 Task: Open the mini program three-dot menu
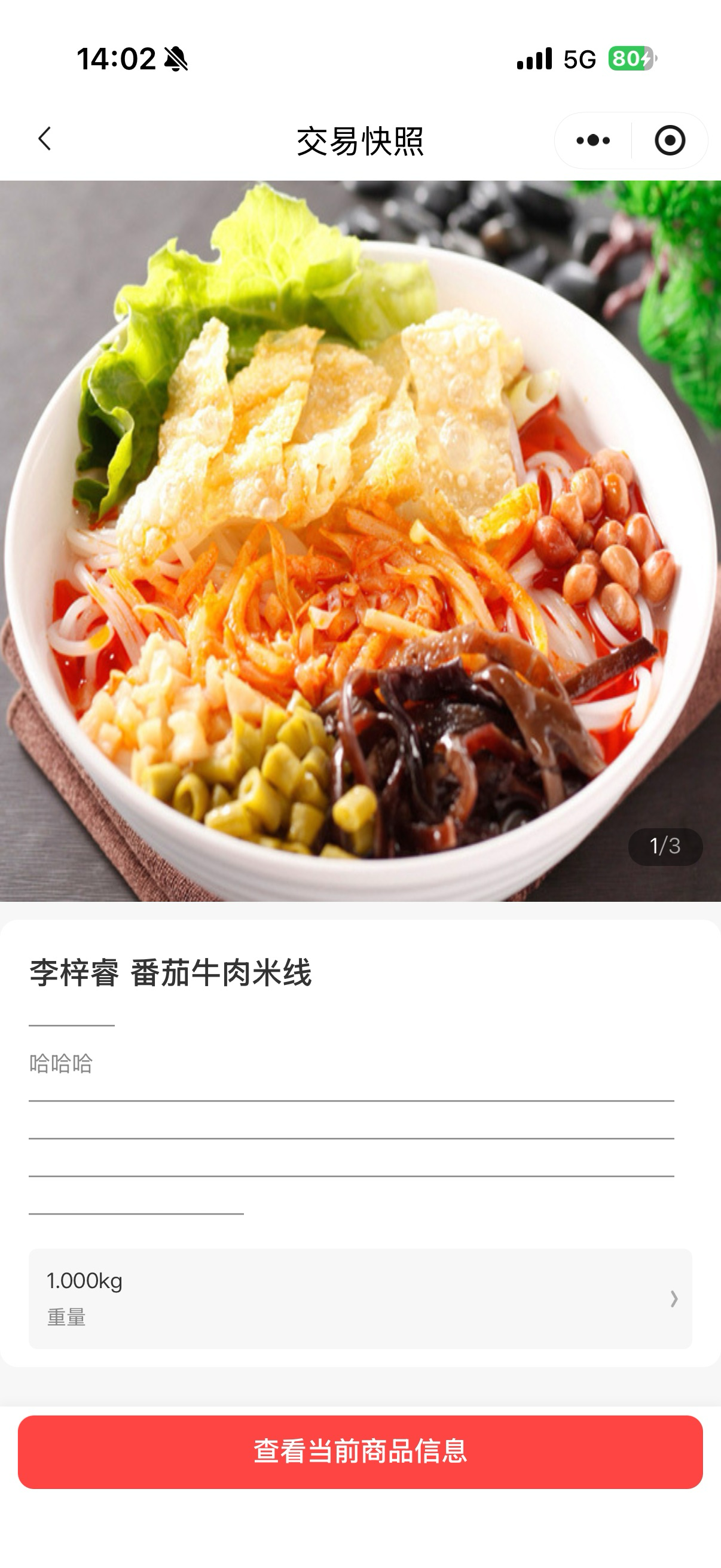pyautogui.click(x=593, y=141)
